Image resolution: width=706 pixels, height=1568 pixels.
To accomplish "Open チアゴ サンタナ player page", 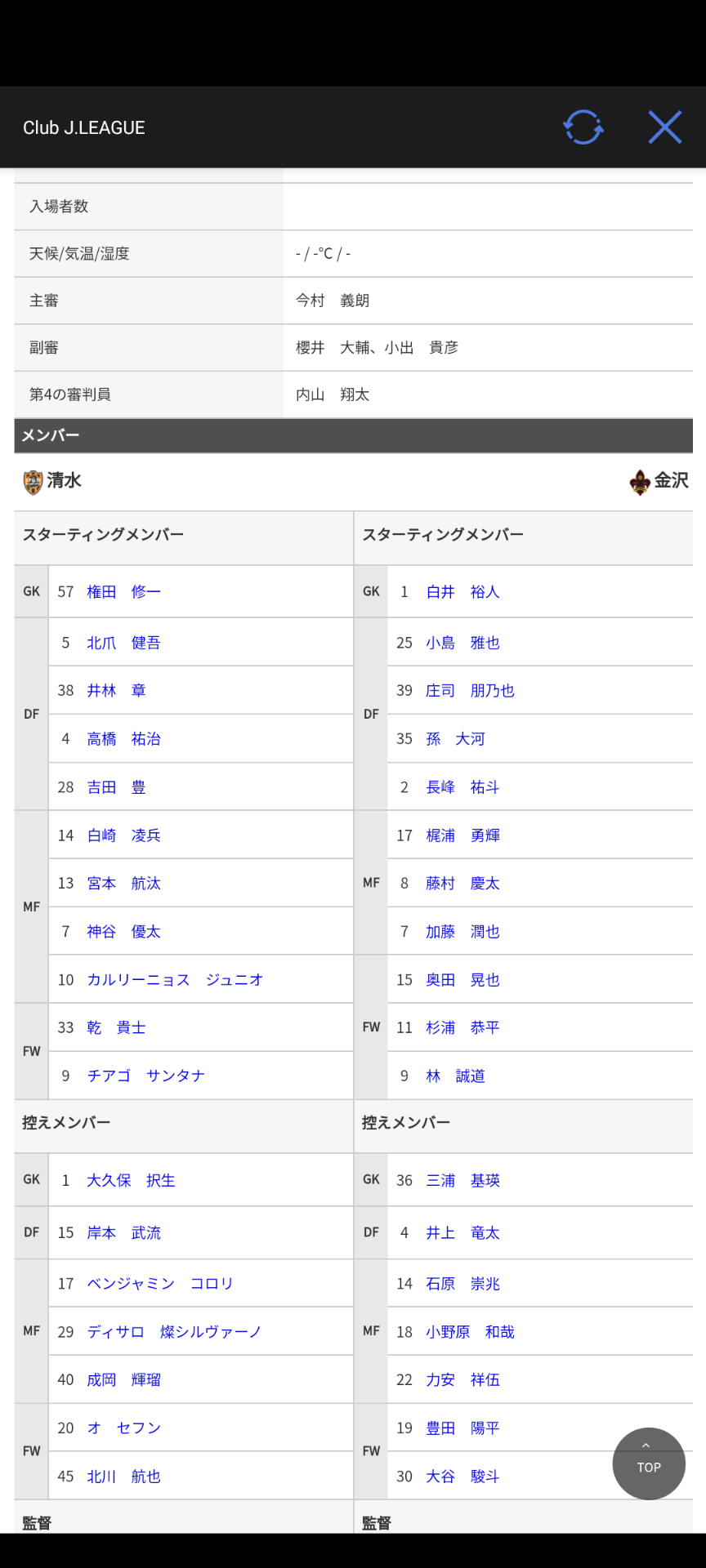I will (145, 1076).
